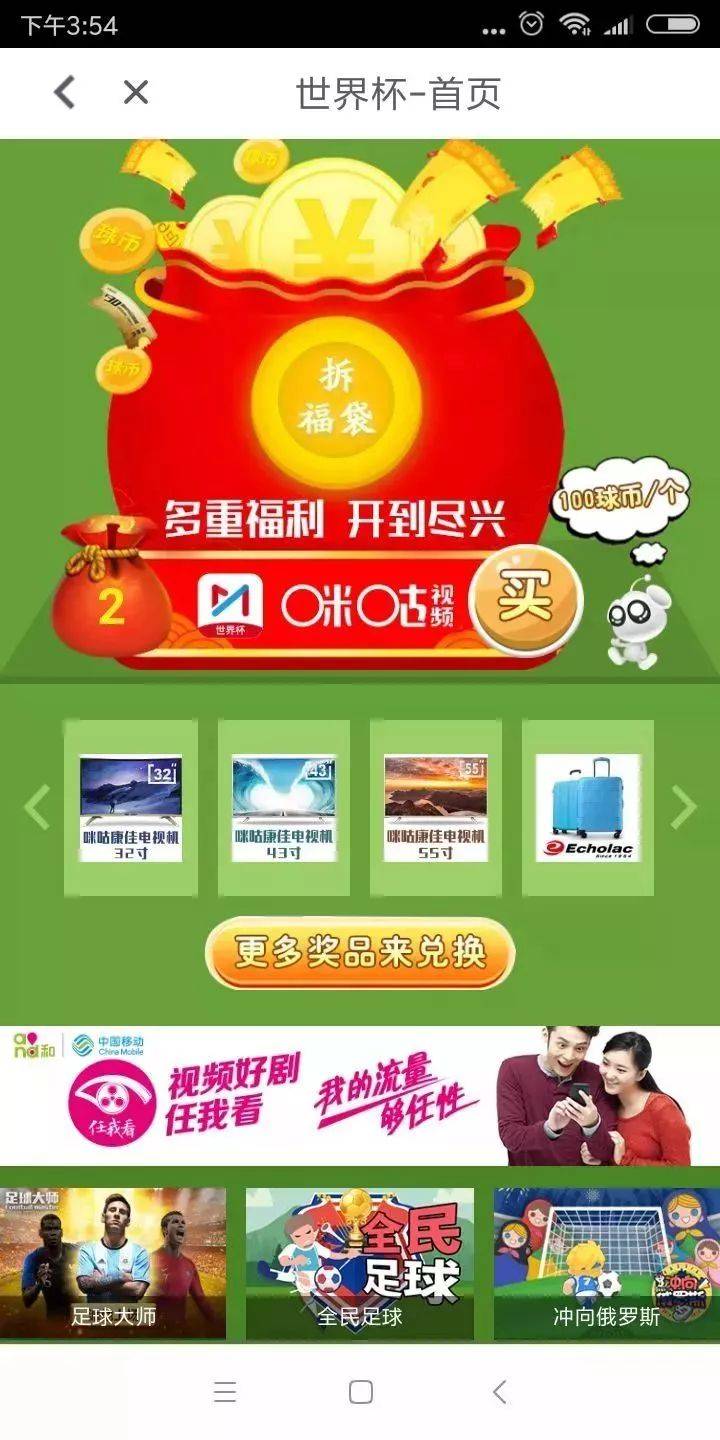This screenshot has height=1440, width=720.
Task: Open the 32寸 咪咕康佳电视机 prize
Action: [131, 808]
